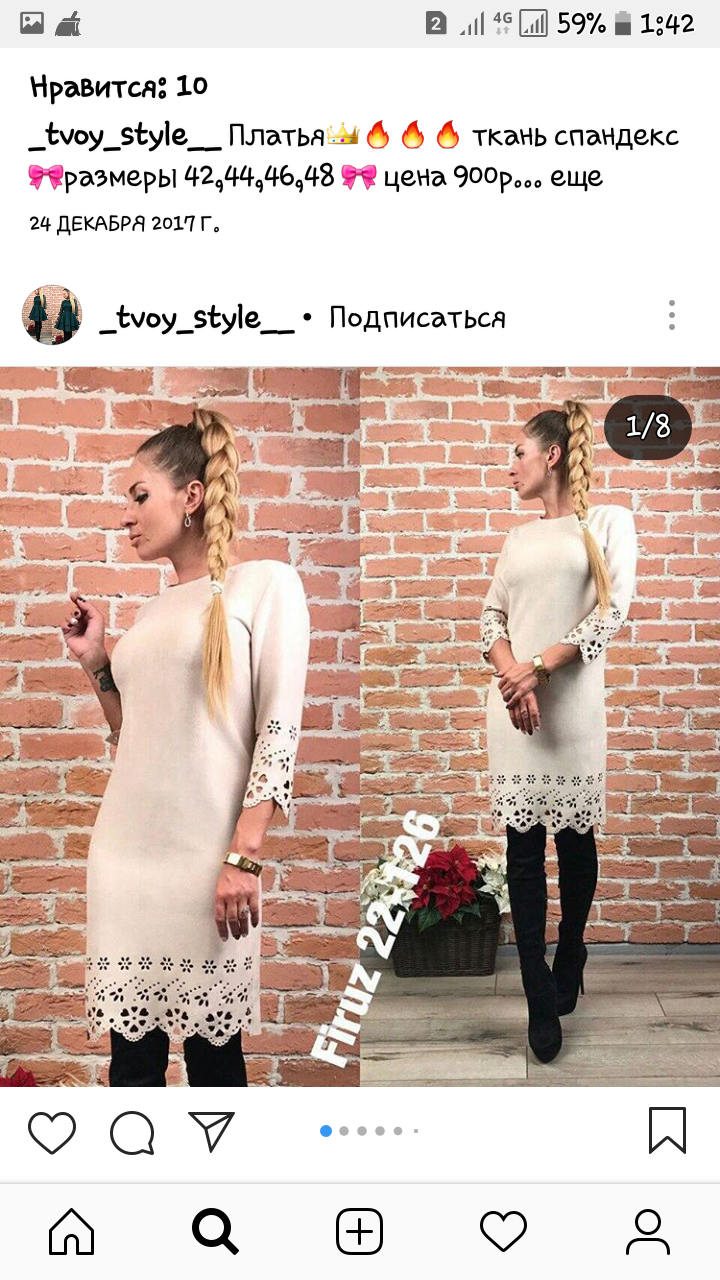This screenshot has height=1280, width=720.
Task: Open the Activity heart tab
Action: click(503, 1231)
